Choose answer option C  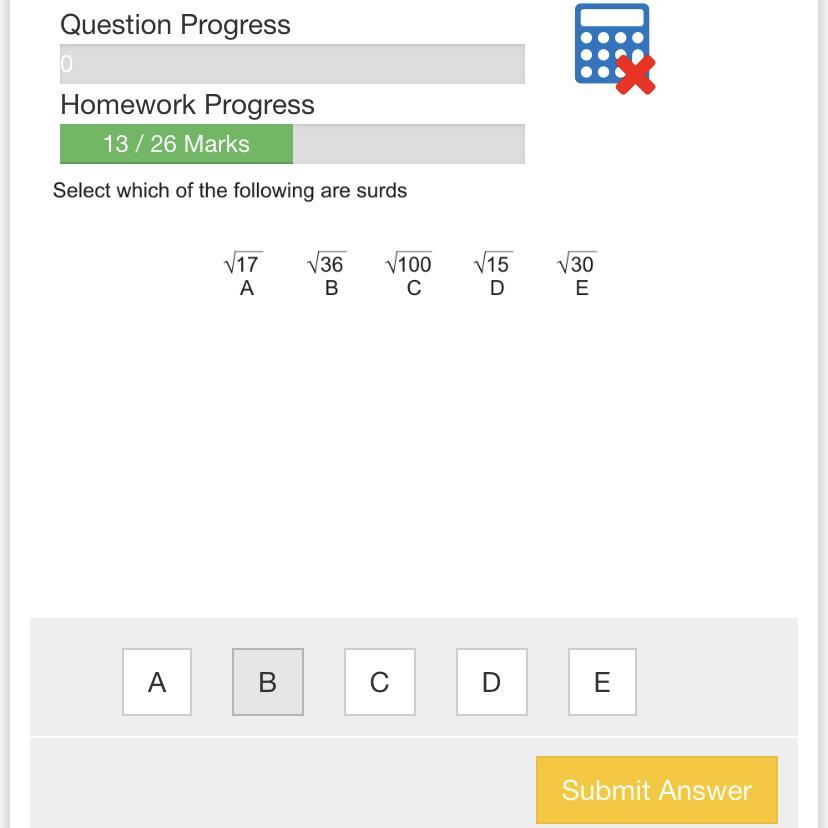click(x=379, y=682)
